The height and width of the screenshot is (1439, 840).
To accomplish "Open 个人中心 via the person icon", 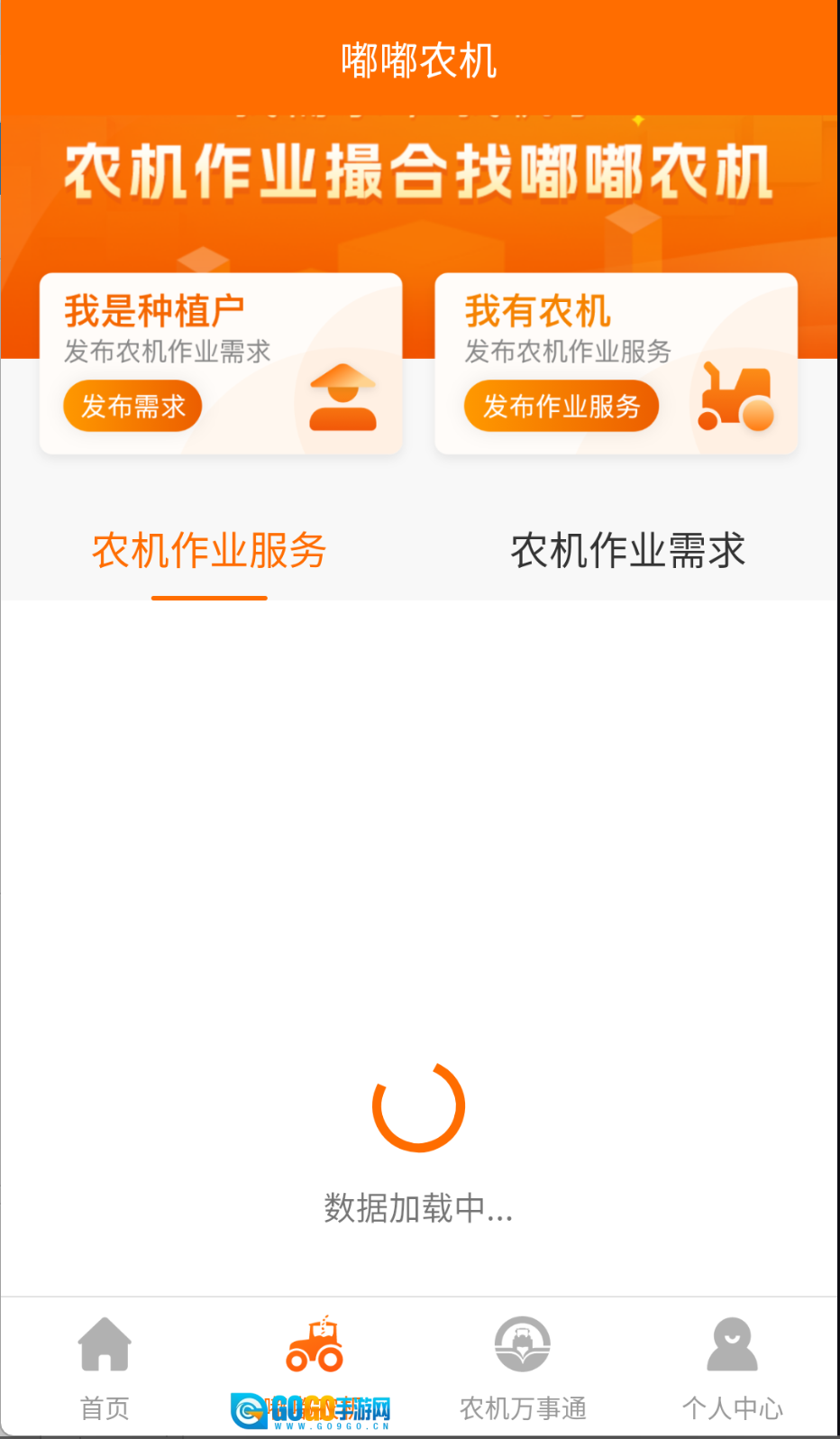I will [x=732, y=1343].
